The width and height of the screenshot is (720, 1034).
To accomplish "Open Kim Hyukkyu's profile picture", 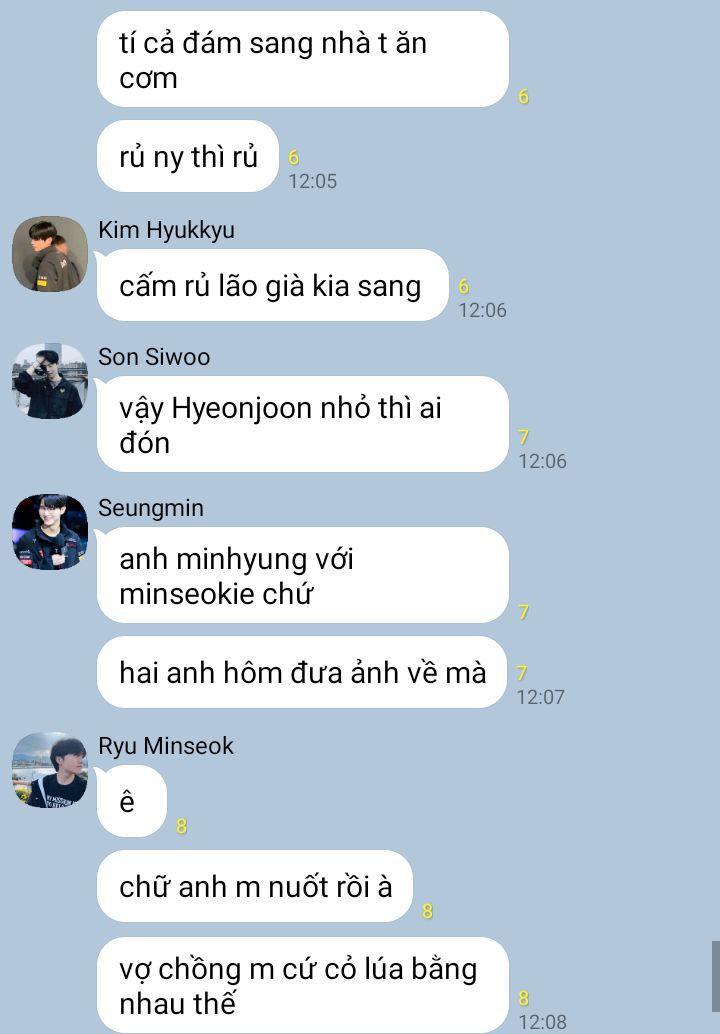I will [50, 254].
